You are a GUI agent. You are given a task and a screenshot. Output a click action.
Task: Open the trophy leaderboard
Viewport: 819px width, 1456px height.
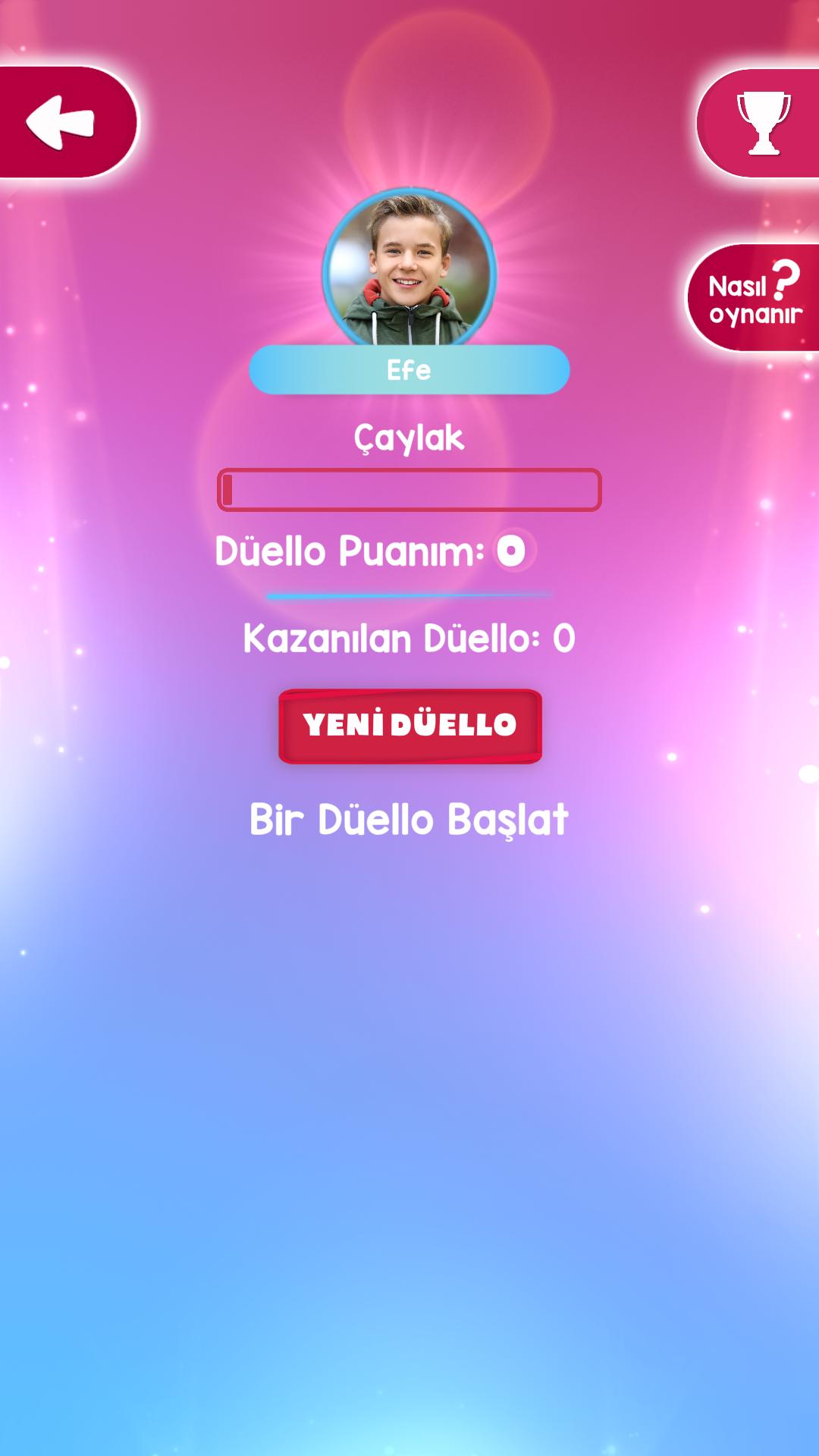click(x=758, y=123)
